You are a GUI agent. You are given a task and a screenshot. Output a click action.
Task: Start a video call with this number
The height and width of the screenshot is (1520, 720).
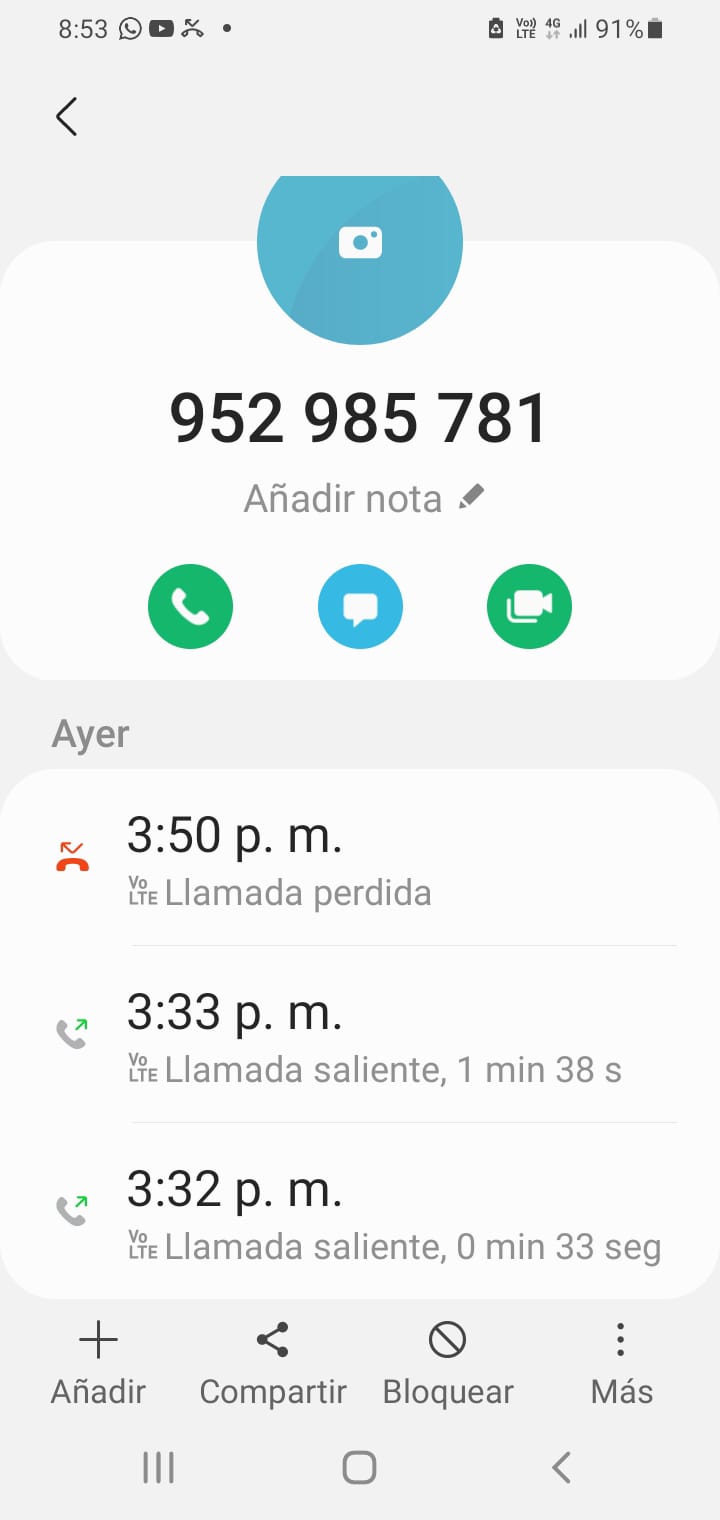(529, 607)
